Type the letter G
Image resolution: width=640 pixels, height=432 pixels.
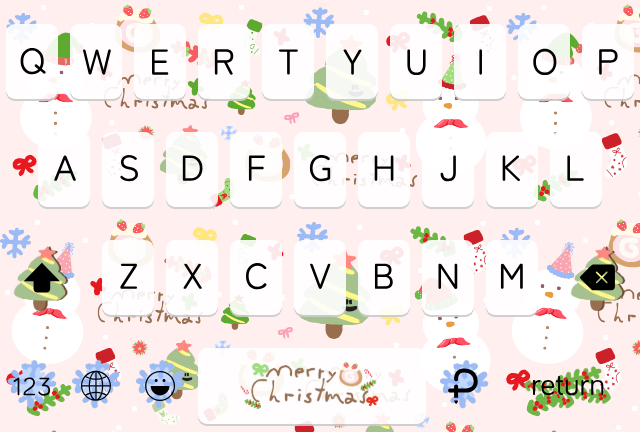320,169
